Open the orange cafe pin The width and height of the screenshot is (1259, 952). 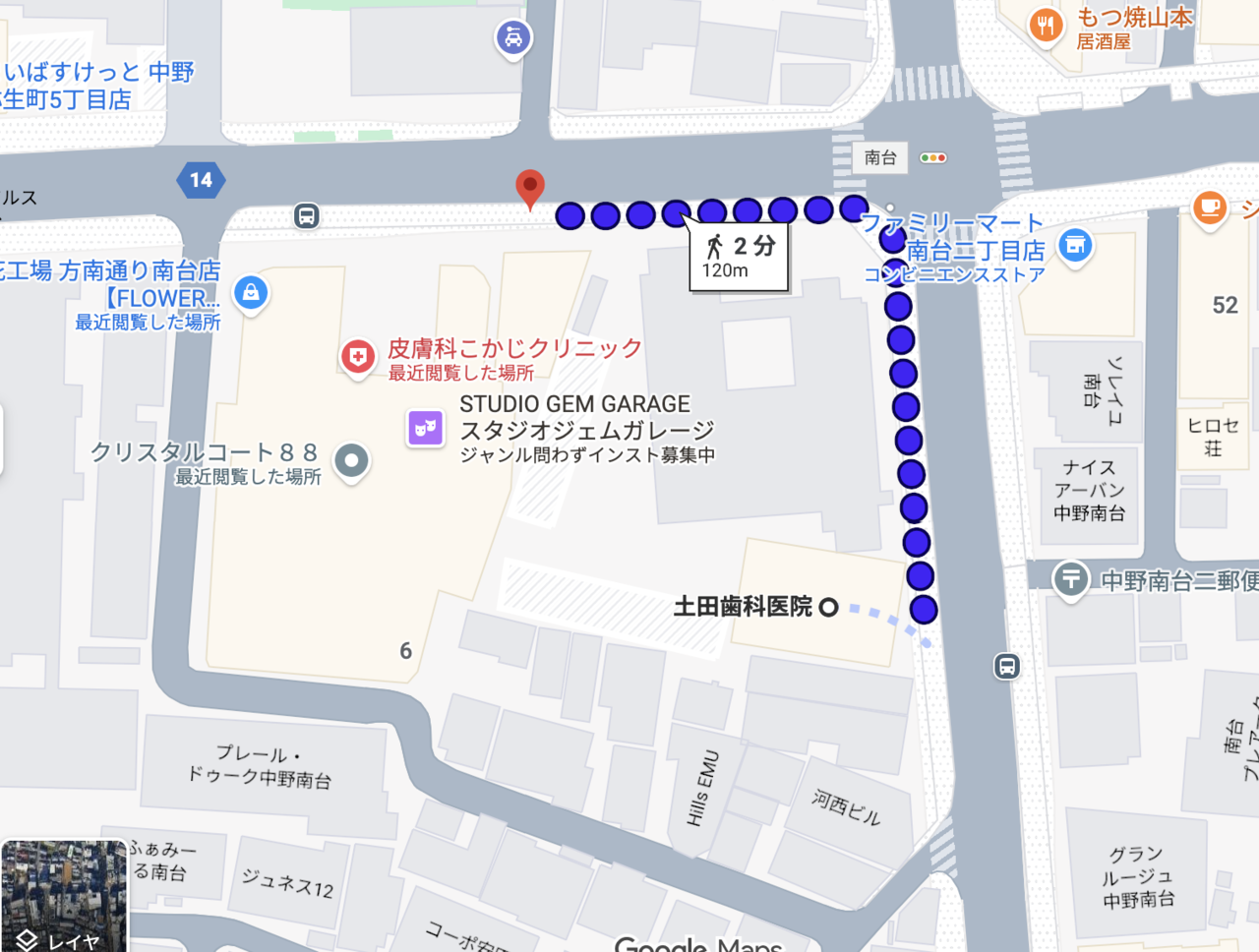tap(1209, 207)
